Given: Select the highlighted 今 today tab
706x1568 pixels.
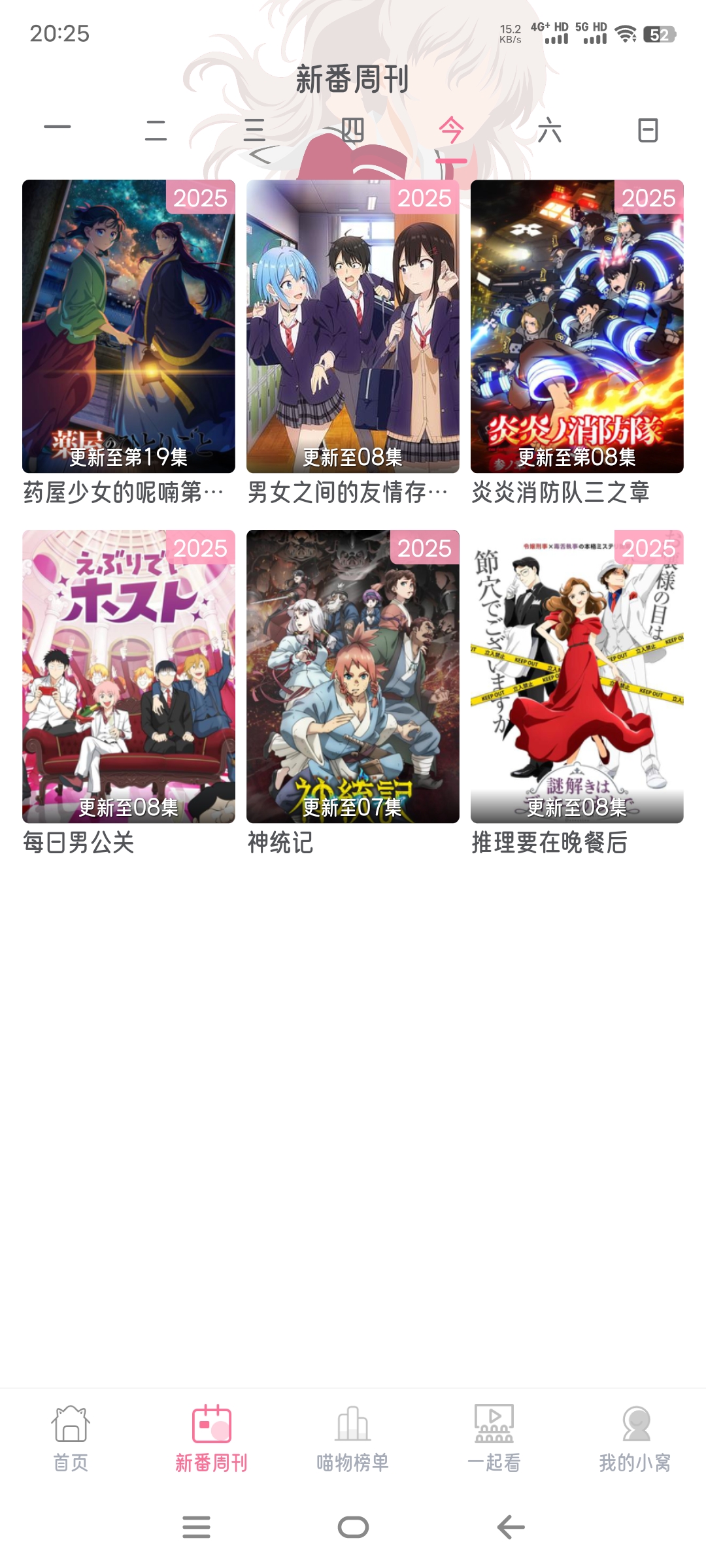Looking at the screenshot, I should tap(451, 131).
